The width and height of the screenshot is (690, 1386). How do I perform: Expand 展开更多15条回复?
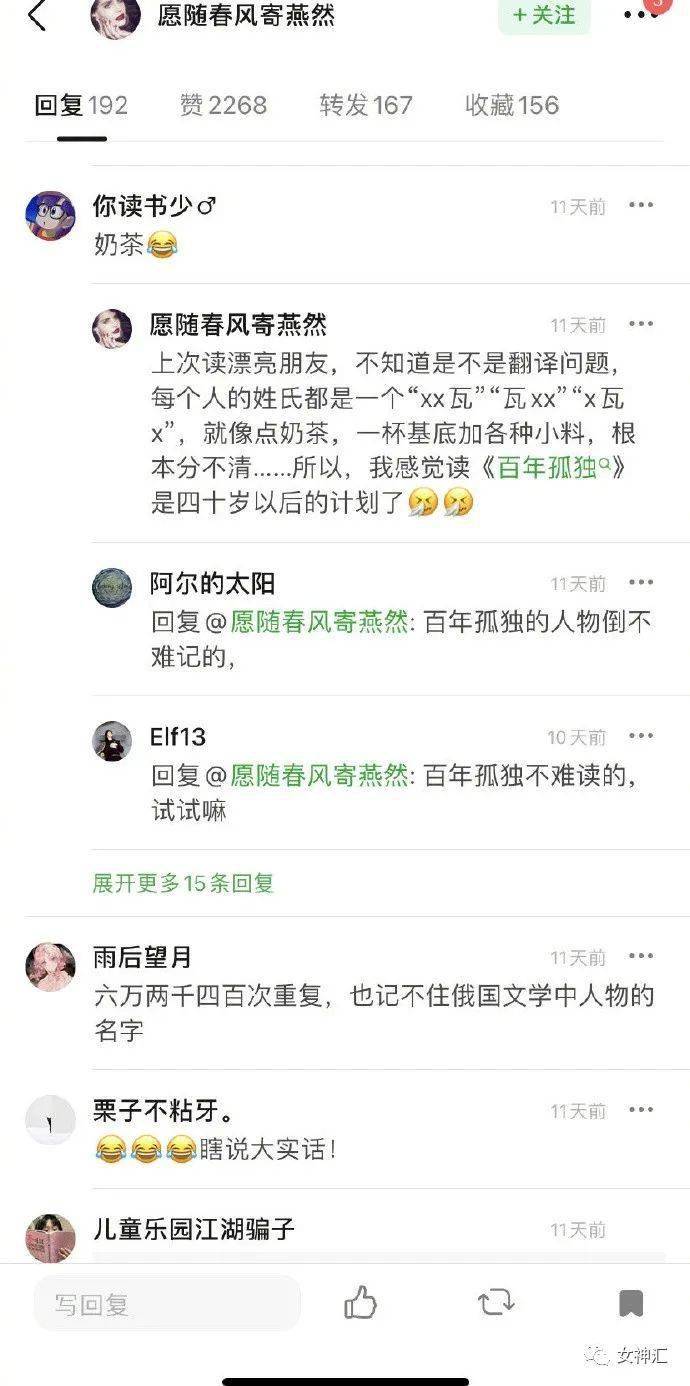pos(183,883)
